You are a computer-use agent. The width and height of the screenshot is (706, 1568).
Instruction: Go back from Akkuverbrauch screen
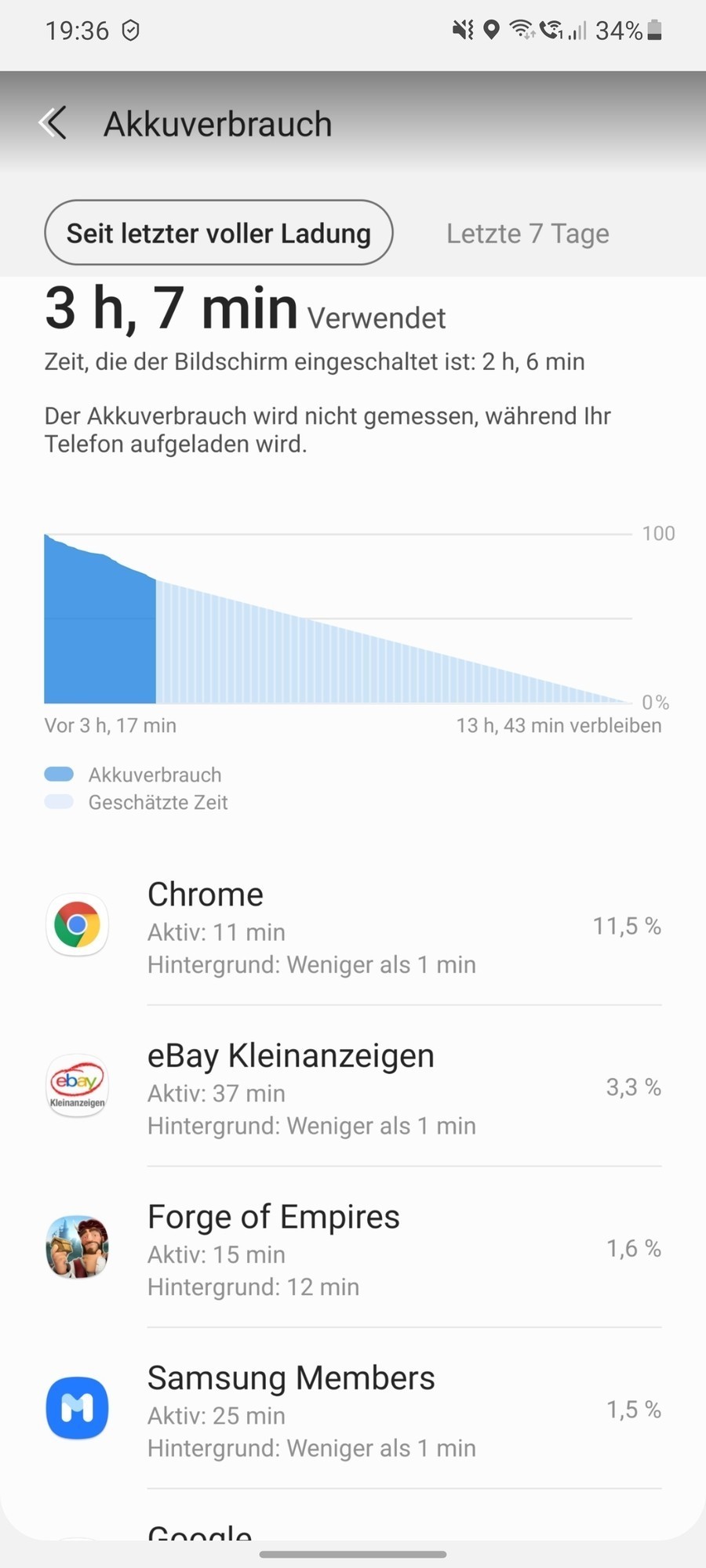pyautogui.click(x=53, y=123)
